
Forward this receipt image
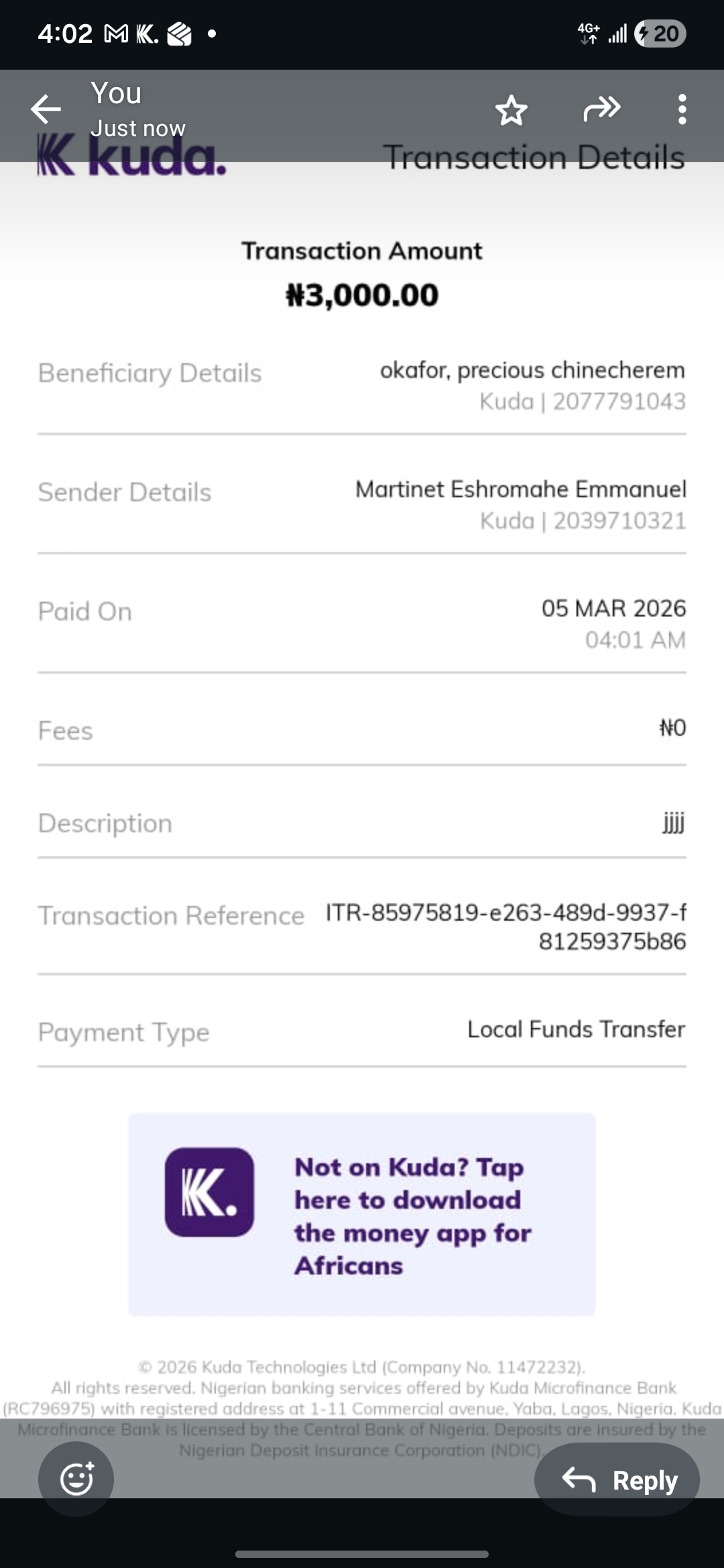601,109
